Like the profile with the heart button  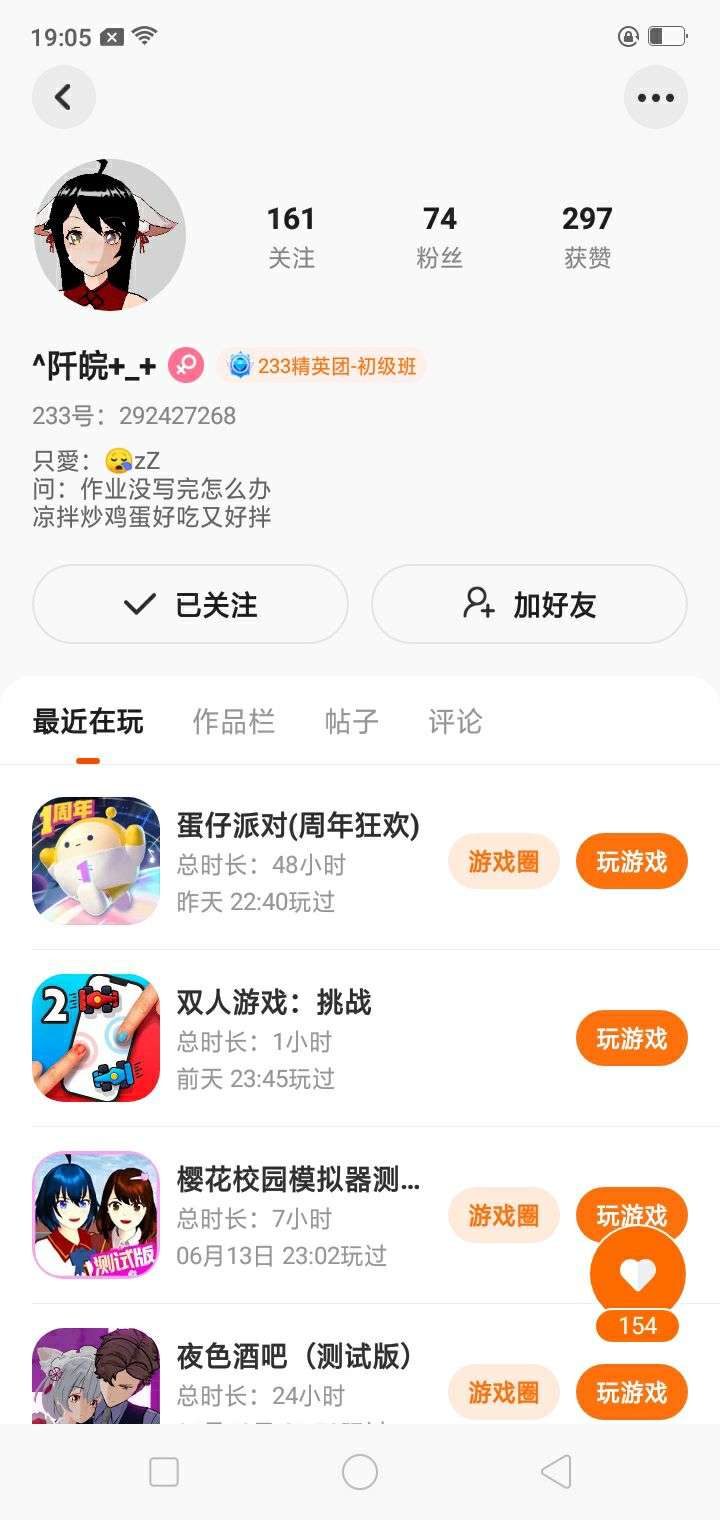(x=638, y=1273)
